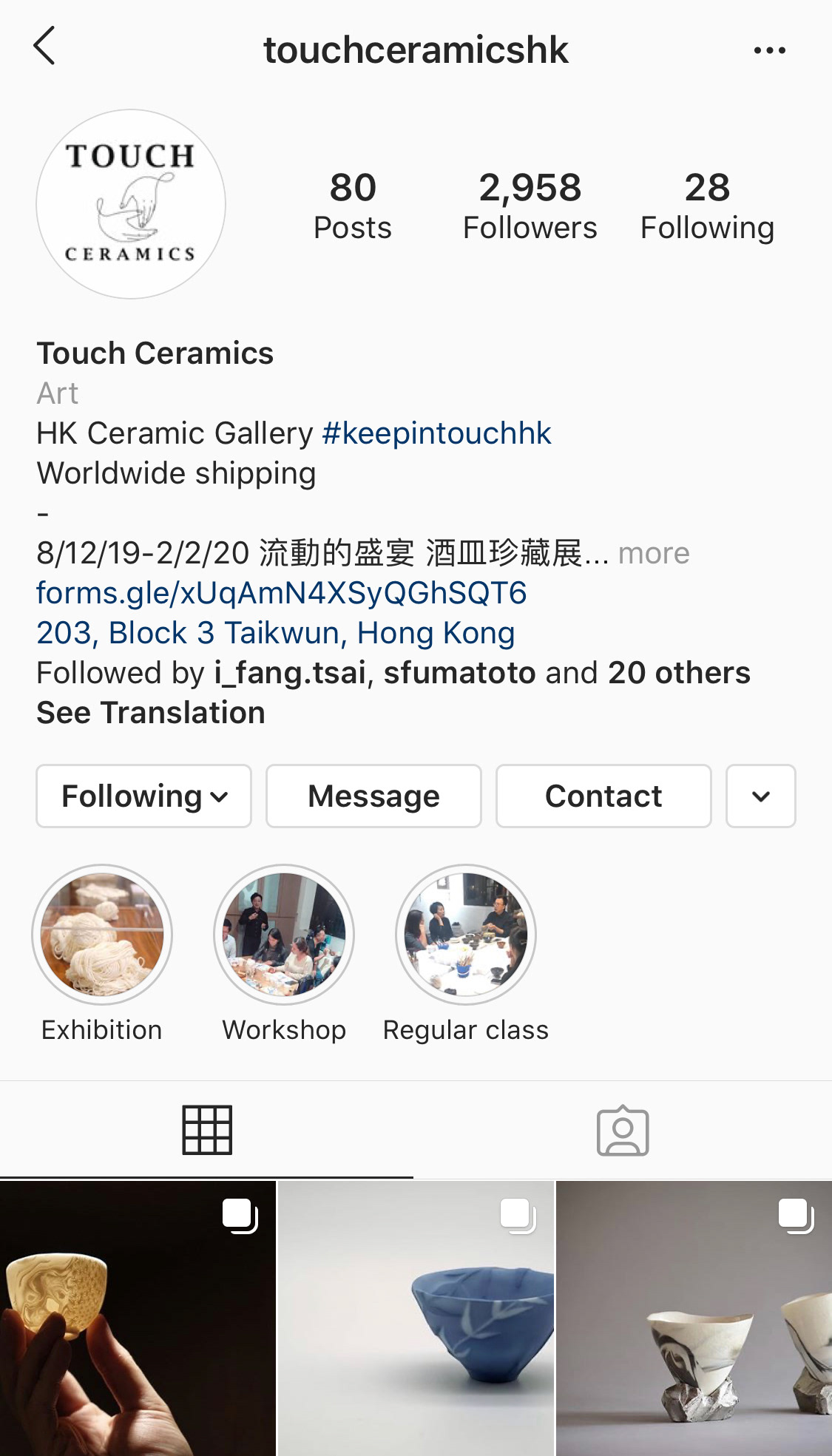View the 2,958 Followers list
This screenshot has width=832, height=1456.
click(530, 206)
